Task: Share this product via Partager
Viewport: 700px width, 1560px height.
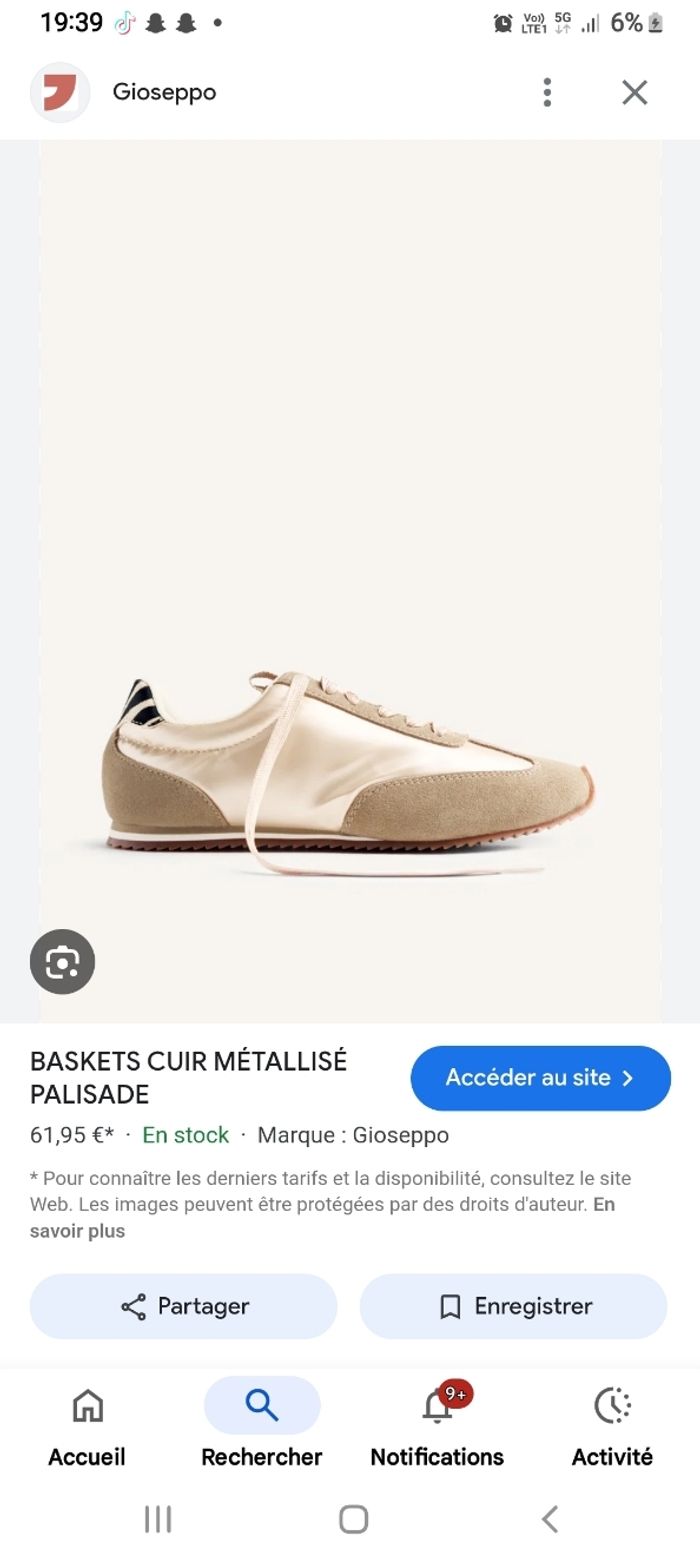Action: (183, 1306)
